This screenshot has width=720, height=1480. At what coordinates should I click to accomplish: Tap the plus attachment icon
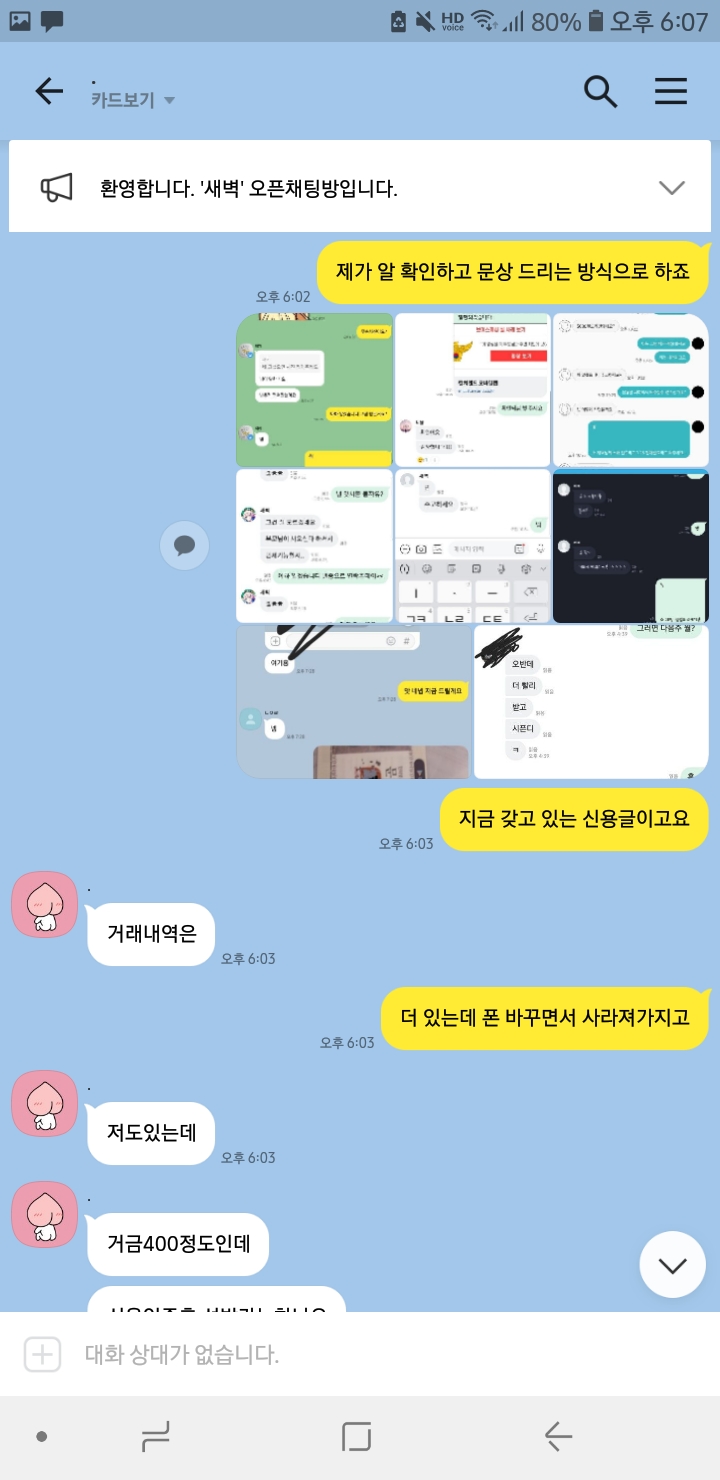42,1355
